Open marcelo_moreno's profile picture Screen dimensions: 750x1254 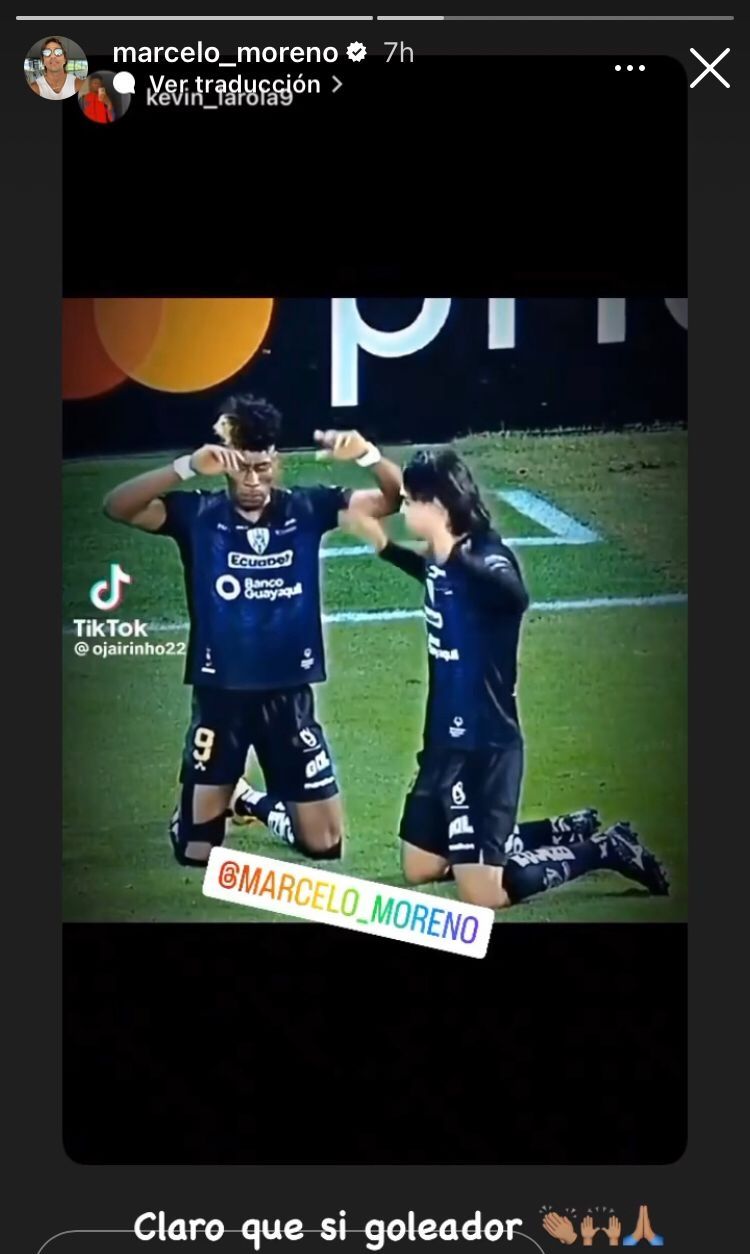(55, 67)
